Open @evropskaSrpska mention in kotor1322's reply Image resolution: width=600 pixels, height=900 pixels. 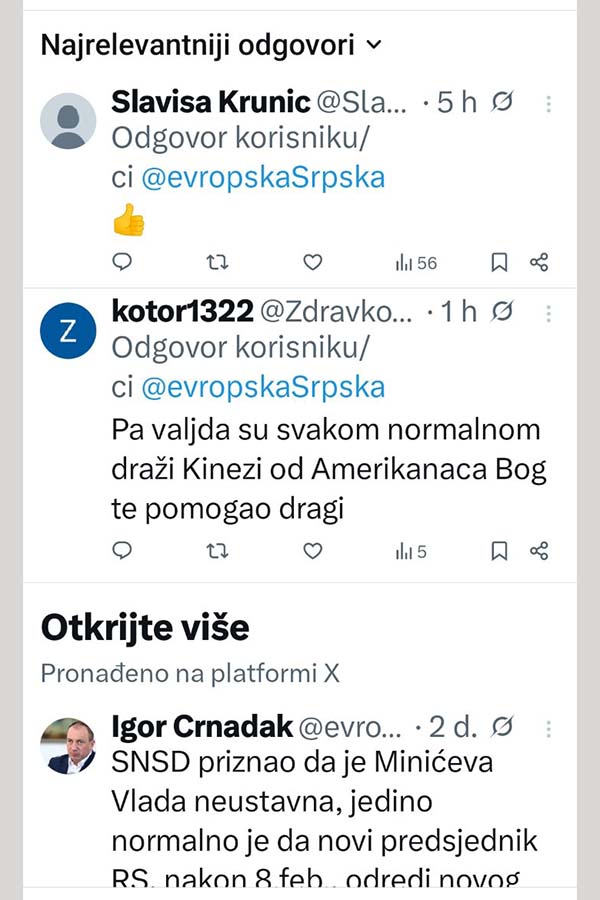pos(262,387)
